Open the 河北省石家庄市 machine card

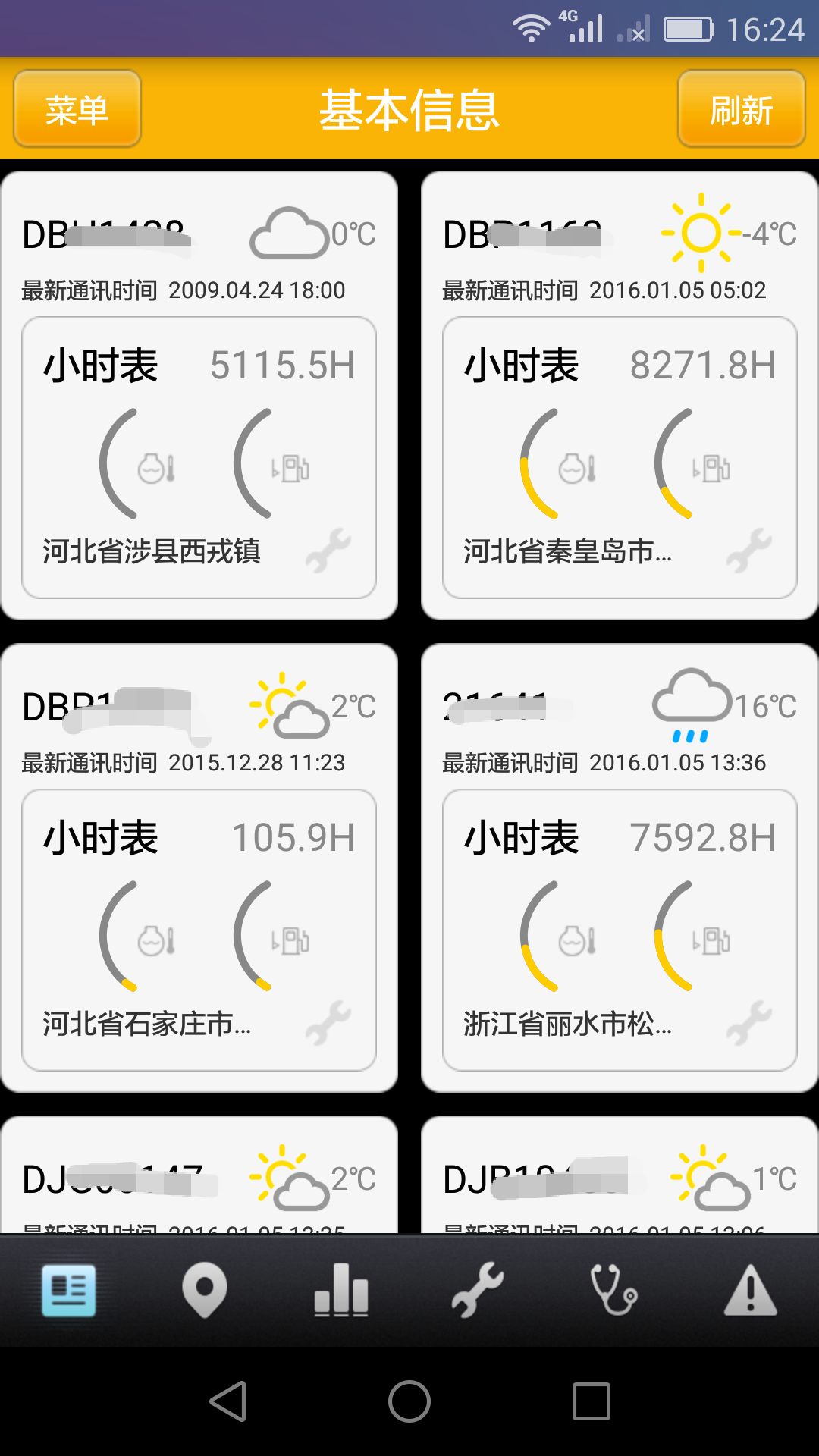pos(199,867)
